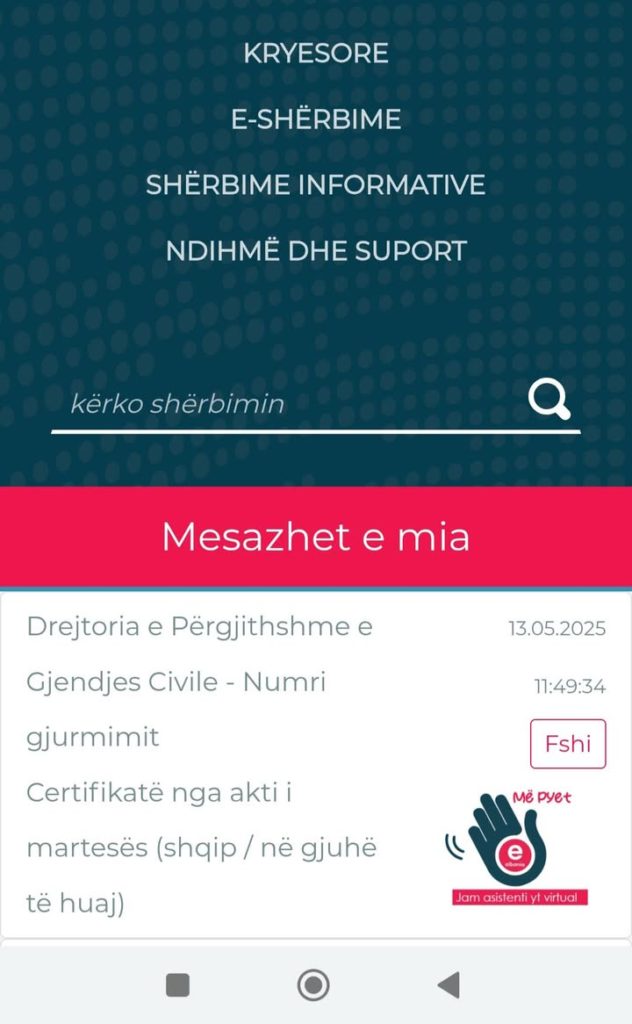
Task: Tap the magnifying glass search icon
Action: pyautogui.click(x=549, y=400)
